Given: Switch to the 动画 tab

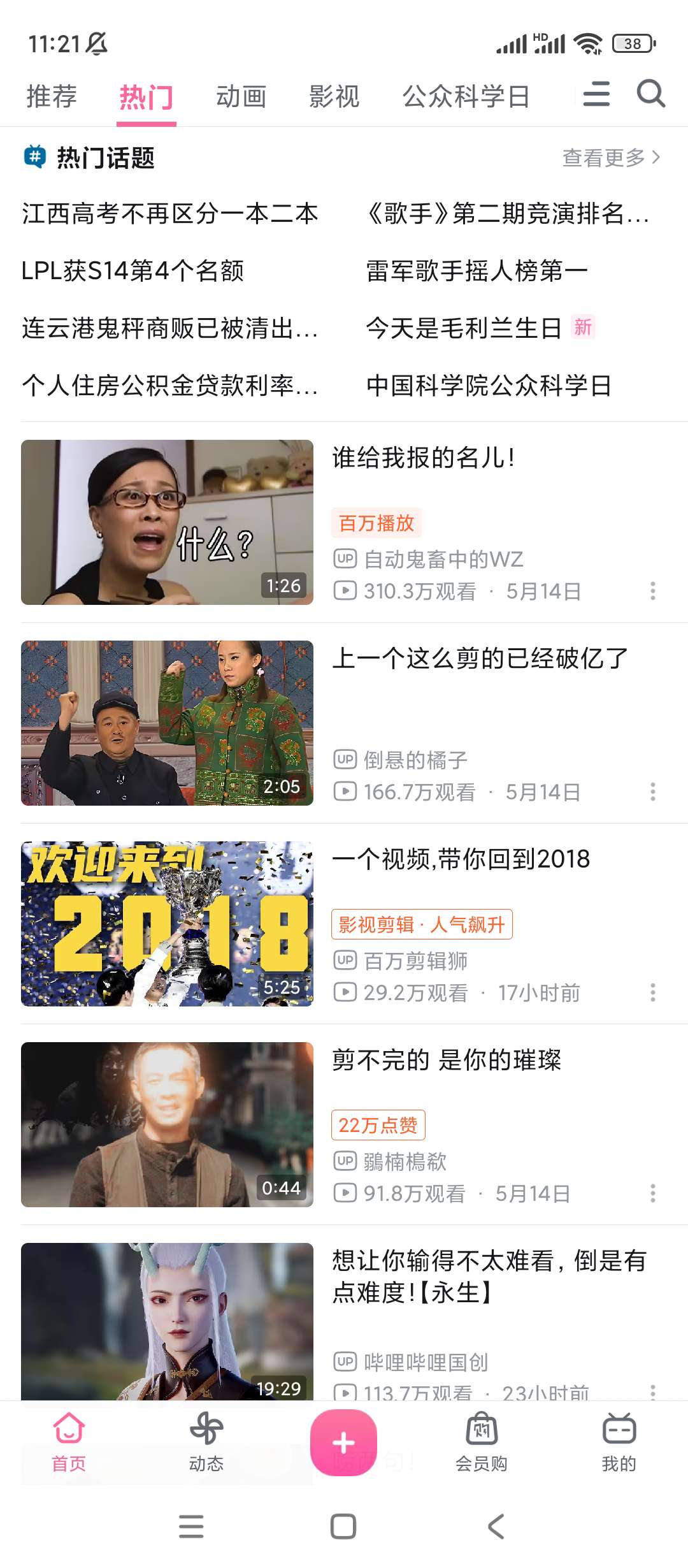Looking at the screenshot, I should (241, 97).
